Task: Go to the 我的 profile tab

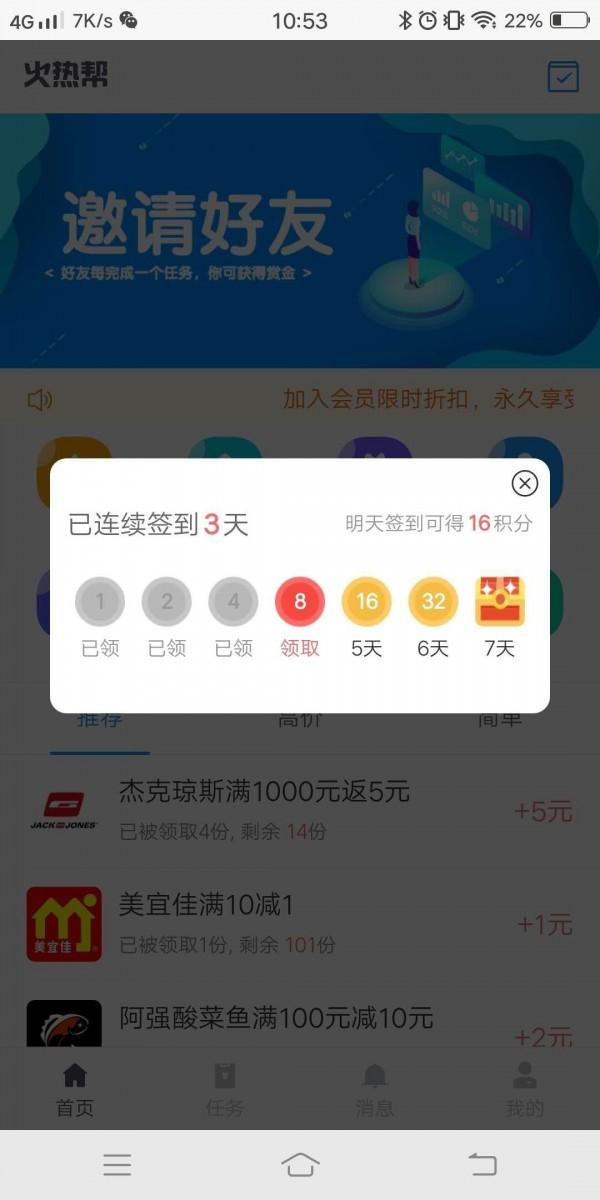Action: (x=524, y=1089)
